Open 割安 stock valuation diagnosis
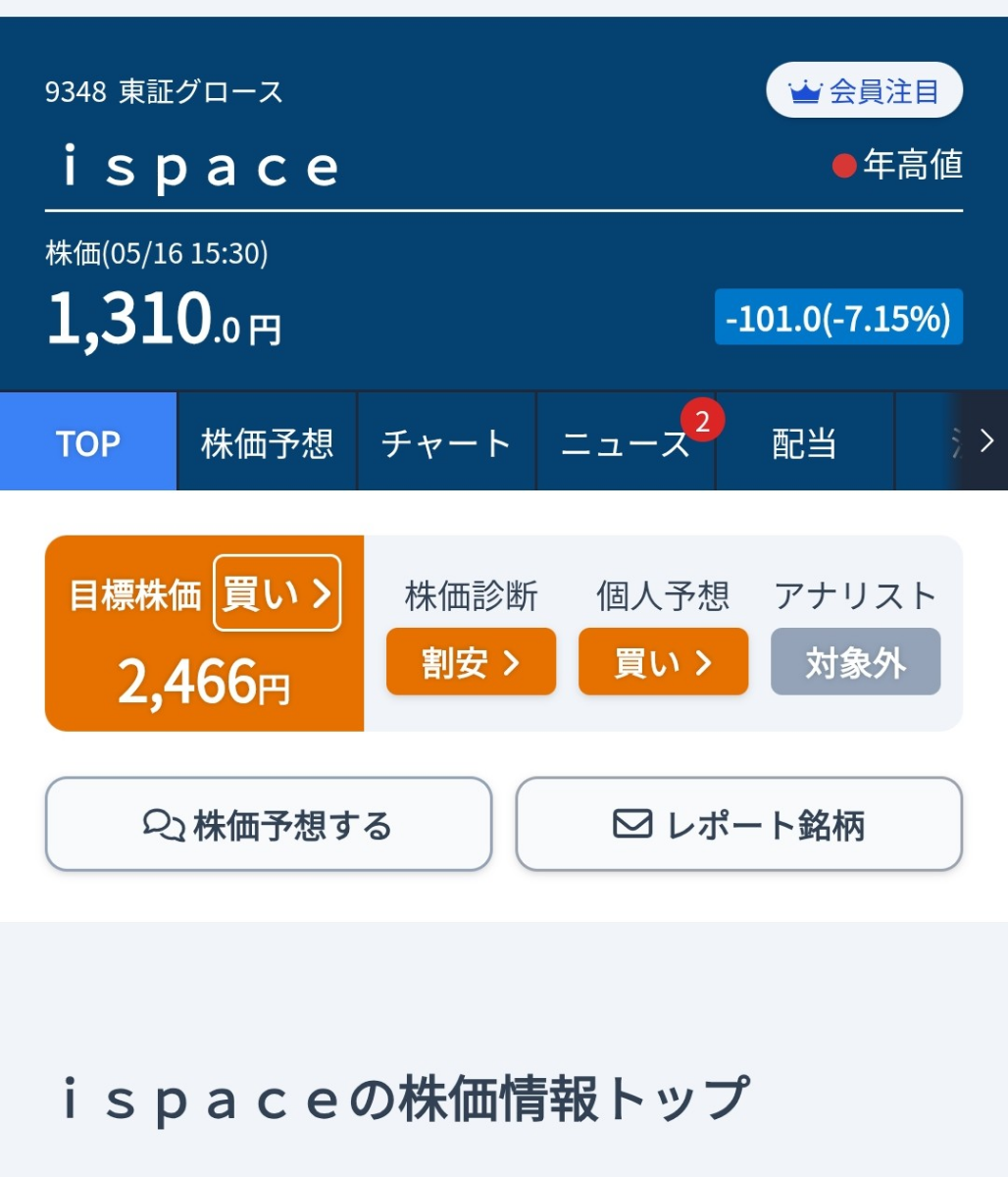1008x1177 pixels. point(471,662)
